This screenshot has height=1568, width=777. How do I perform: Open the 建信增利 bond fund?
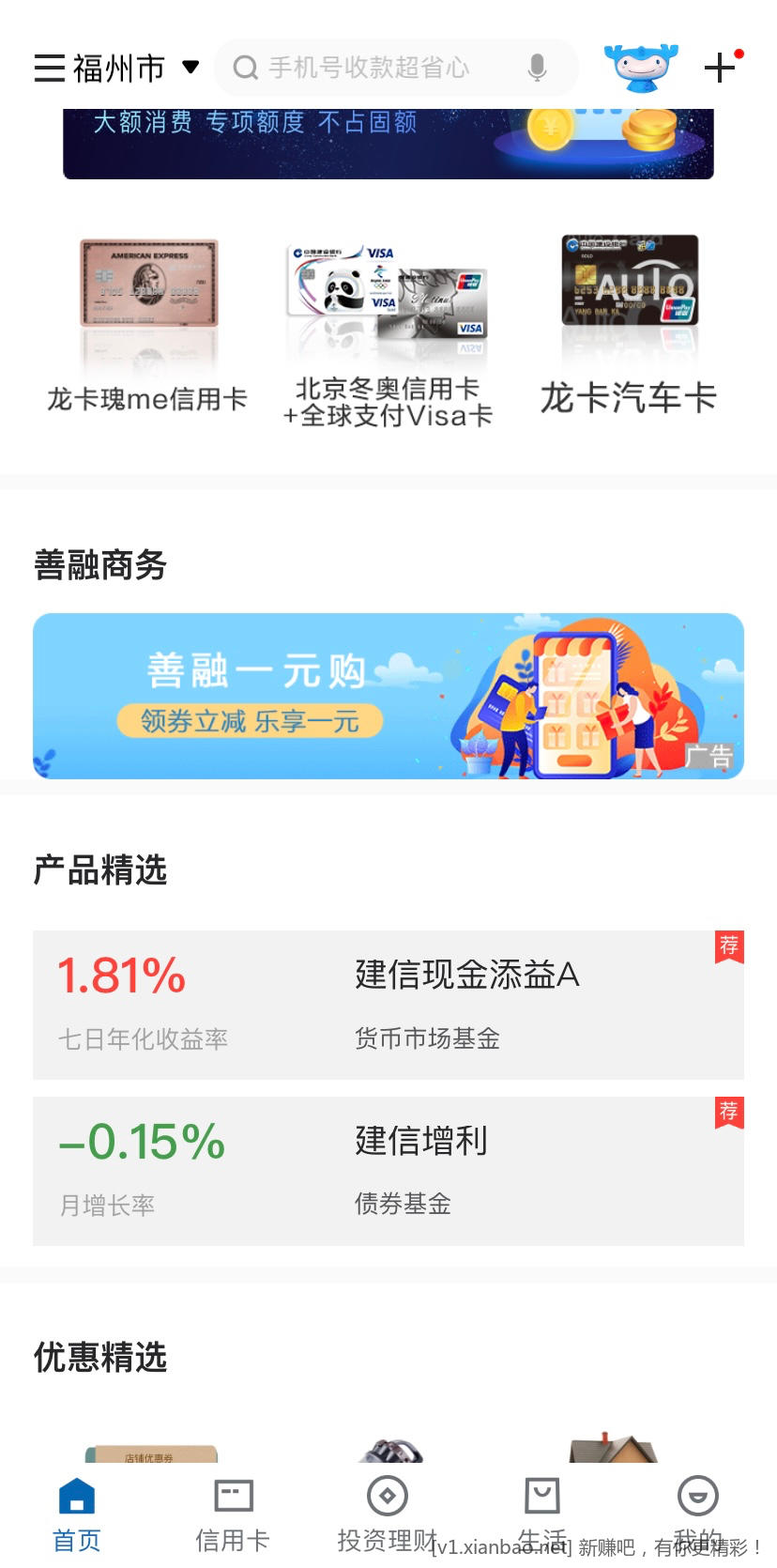click(388, 1171)
